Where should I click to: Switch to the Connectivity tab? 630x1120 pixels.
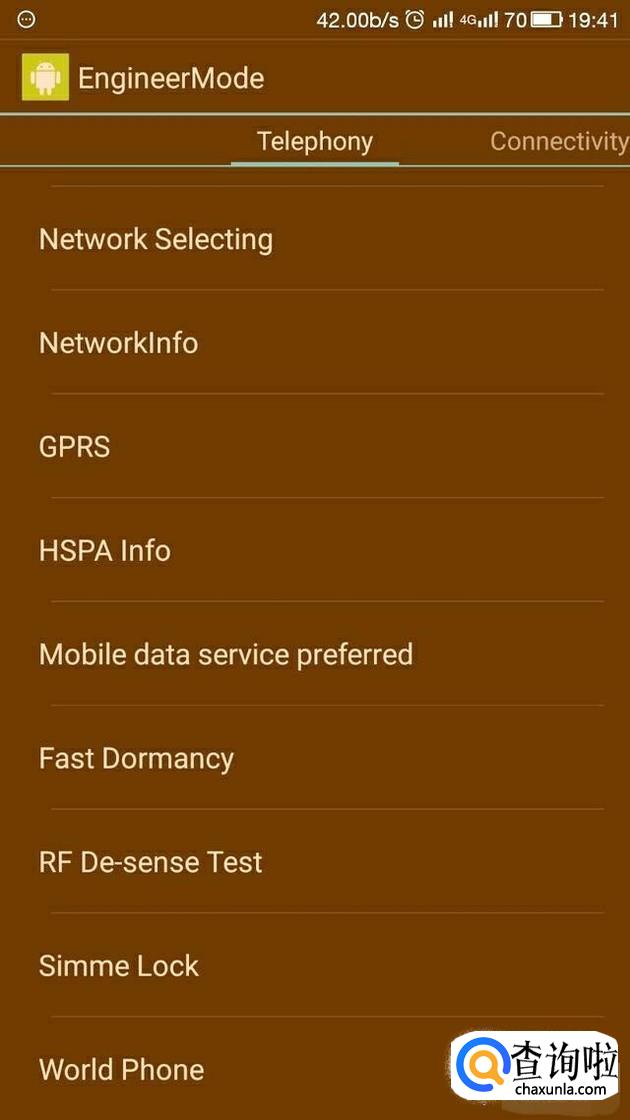pos(558,141)
